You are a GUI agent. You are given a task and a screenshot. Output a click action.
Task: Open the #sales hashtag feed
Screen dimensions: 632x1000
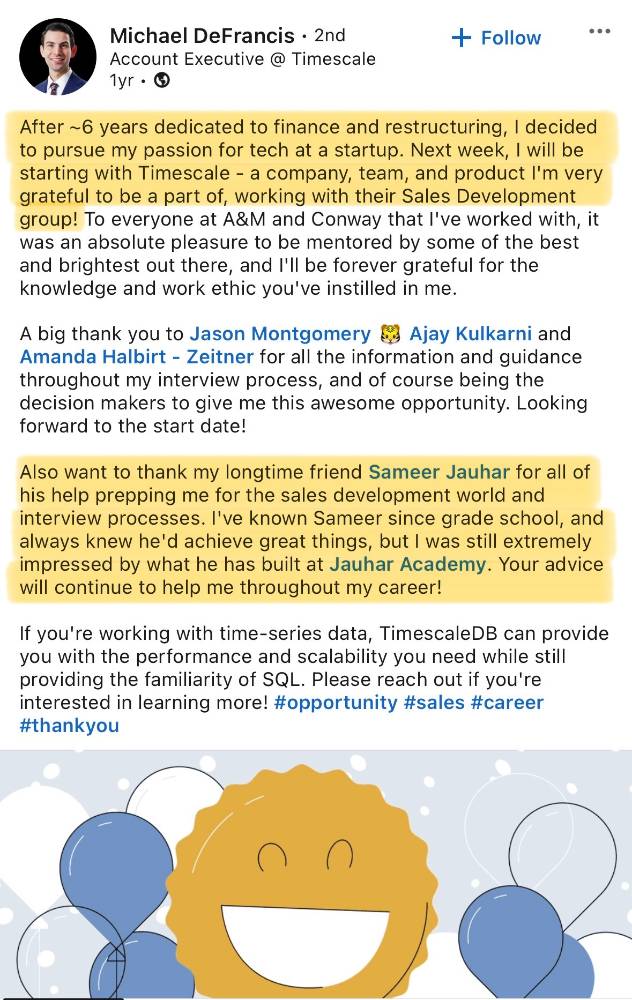433,702
